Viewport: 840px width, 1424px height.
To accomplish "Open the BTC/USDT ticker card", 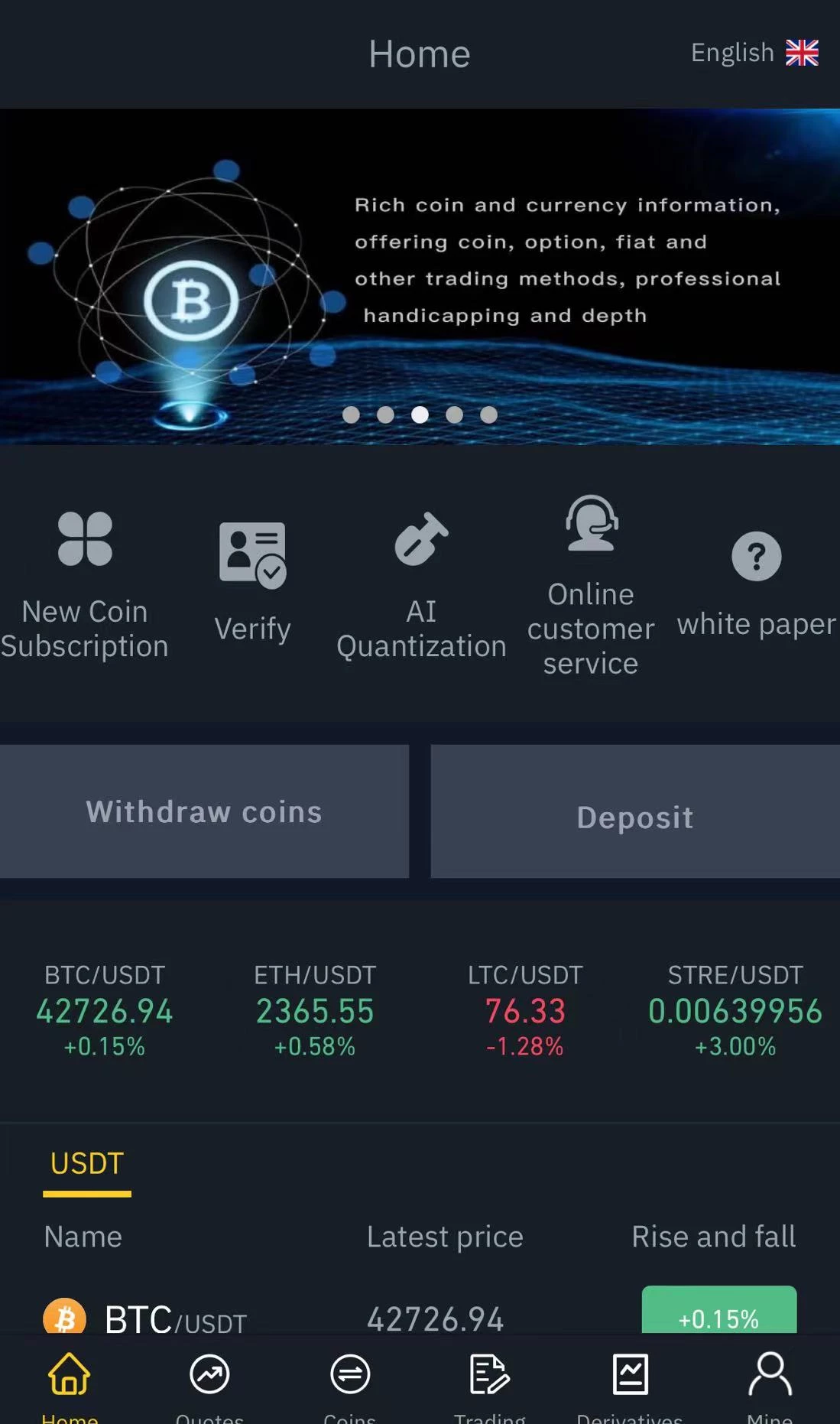I will point(105,1009).
